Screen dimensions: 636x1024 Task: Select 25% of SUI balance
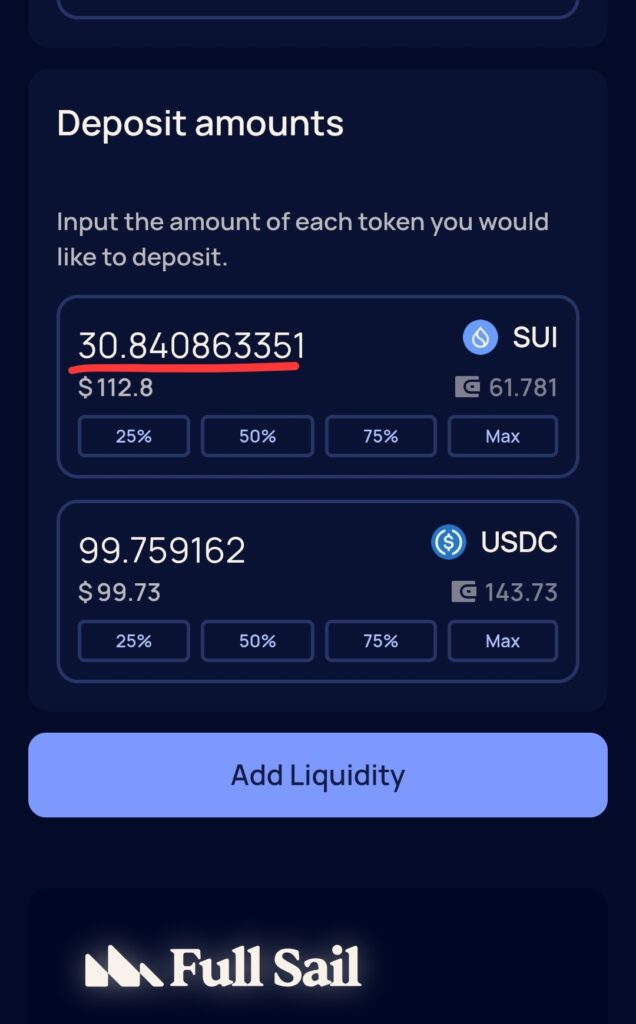tap(133, 436)
